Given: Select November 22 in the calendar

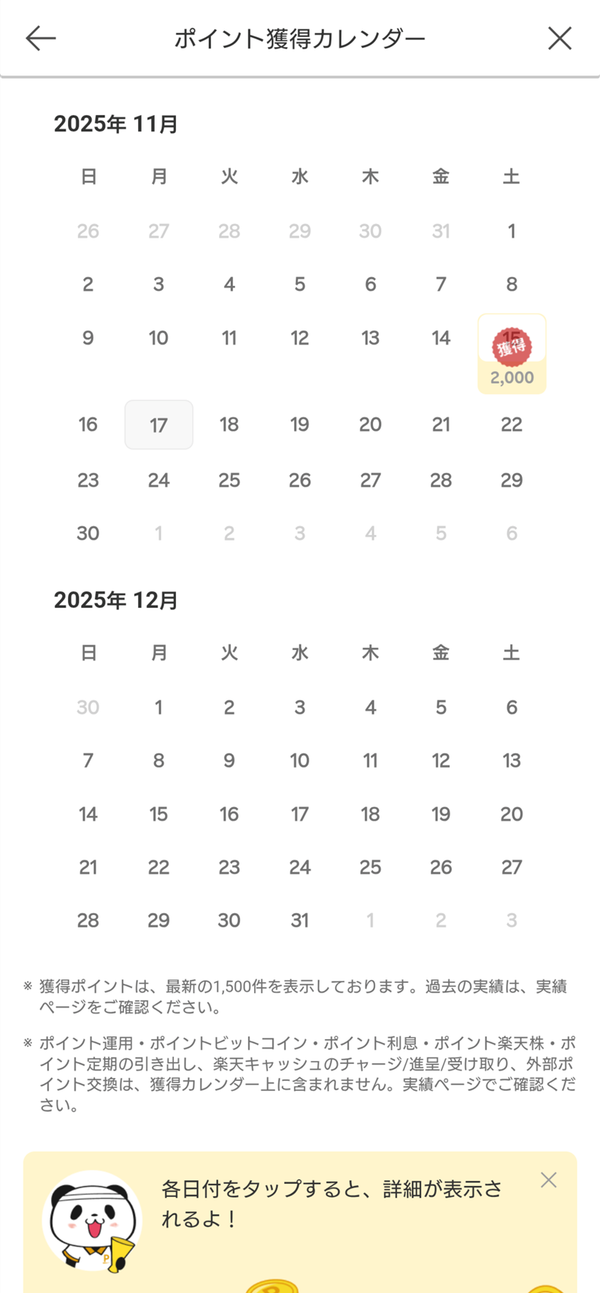Looking at the screenshot, I should click(x=512, y=424).
